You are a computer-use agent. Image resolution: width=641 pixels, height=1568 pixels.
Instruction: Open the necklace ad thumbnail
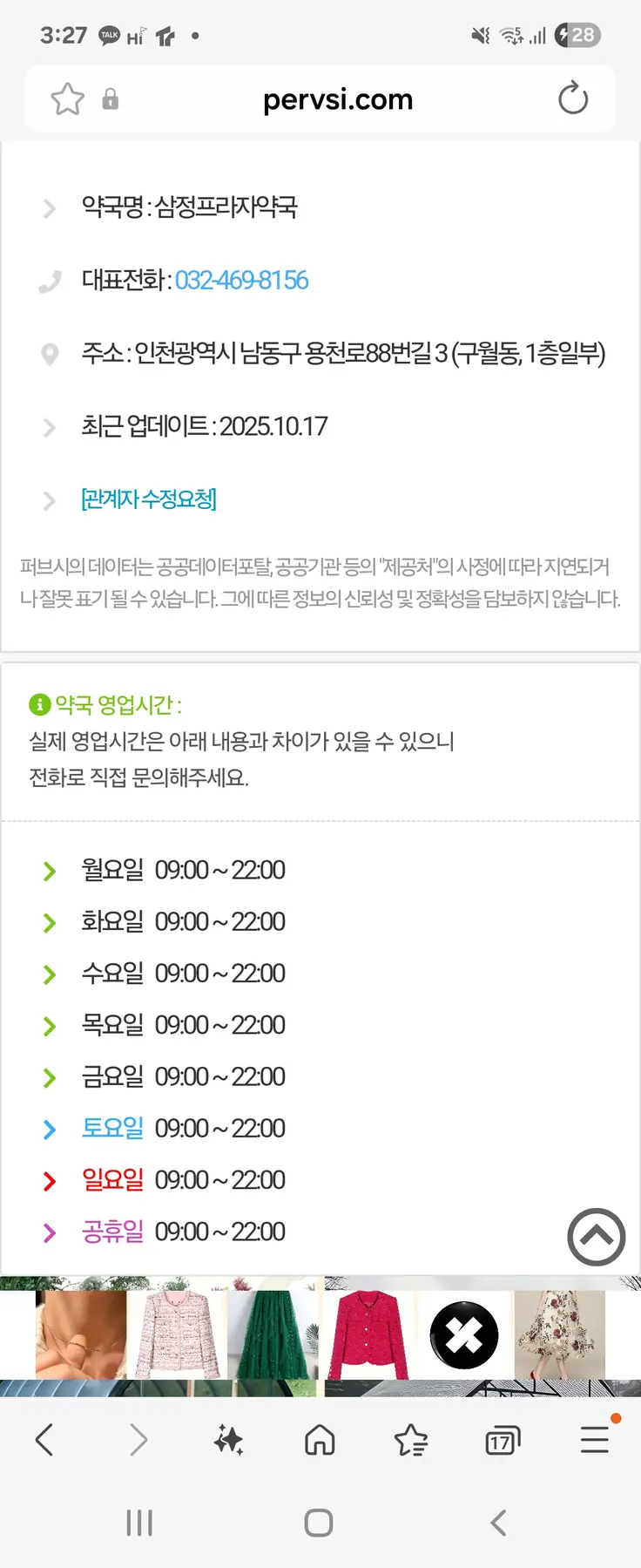click(x=81, y=1335)
